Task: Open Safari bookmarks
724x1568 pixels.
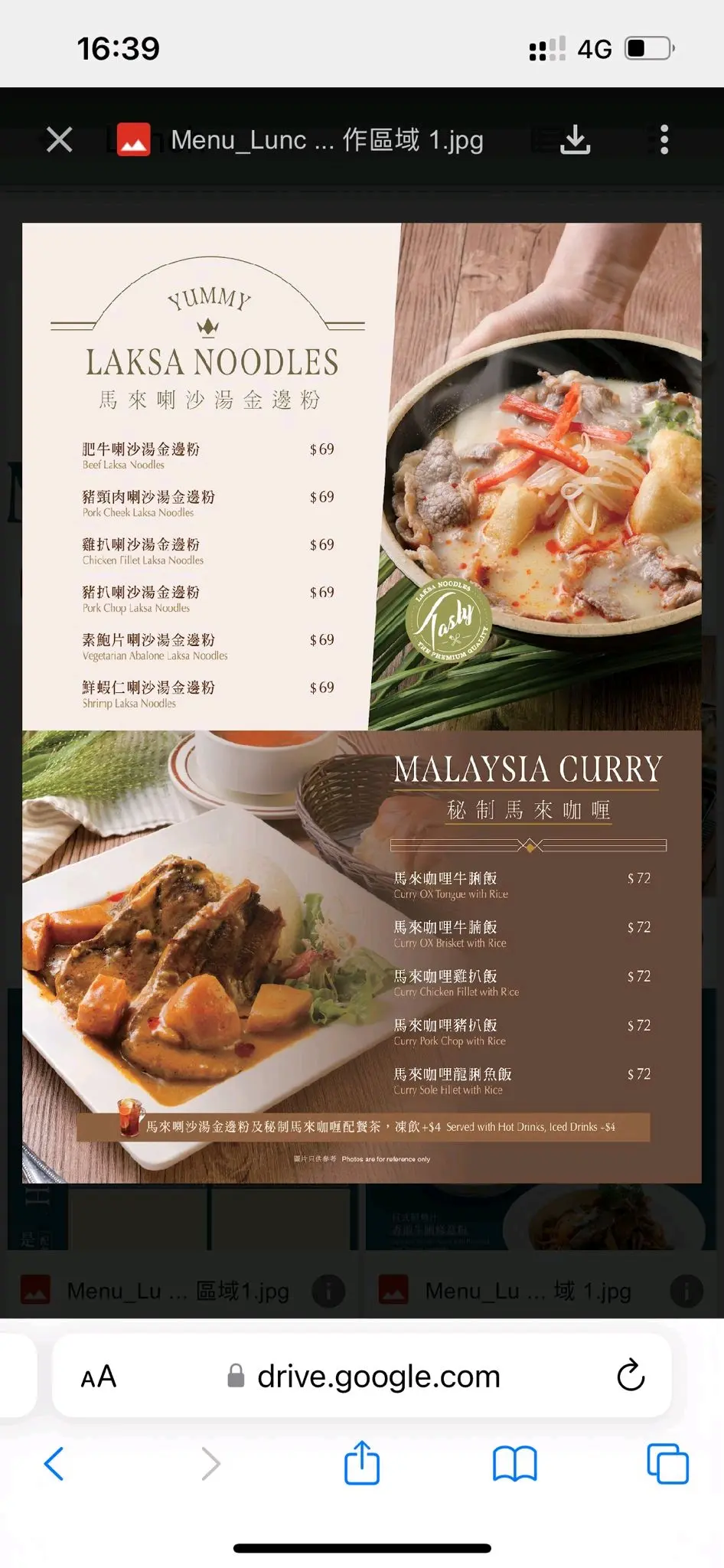Action: (x=514, y=1464)
